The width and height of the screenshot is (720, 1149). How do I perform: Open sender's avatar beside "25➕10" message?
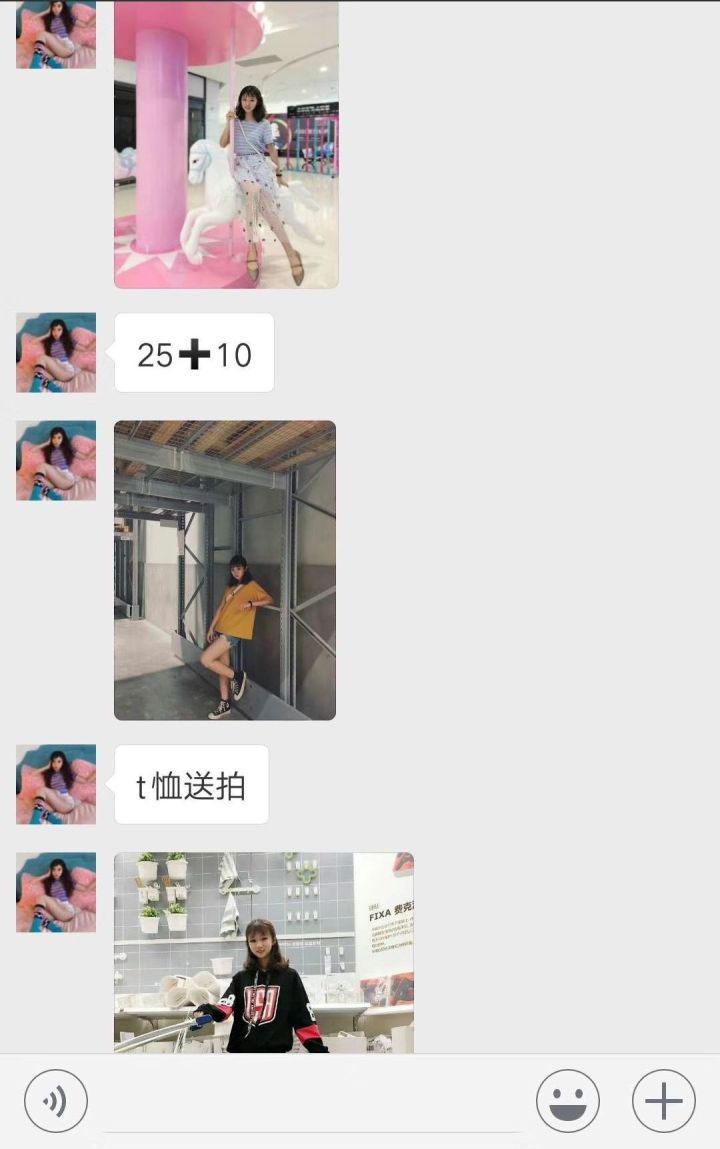[56, 353]
